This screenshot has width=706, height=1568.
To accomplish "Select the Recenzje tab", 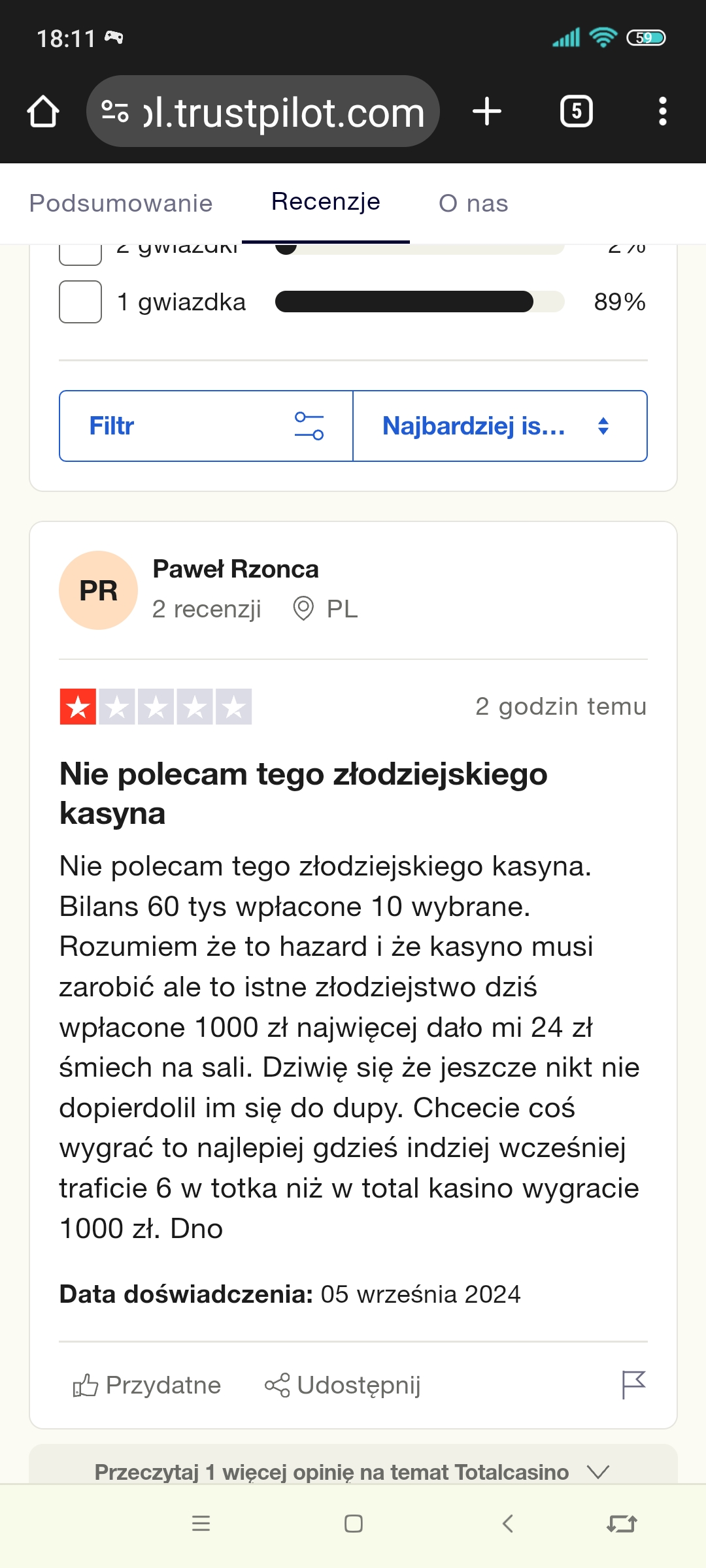I will (326, 202).
